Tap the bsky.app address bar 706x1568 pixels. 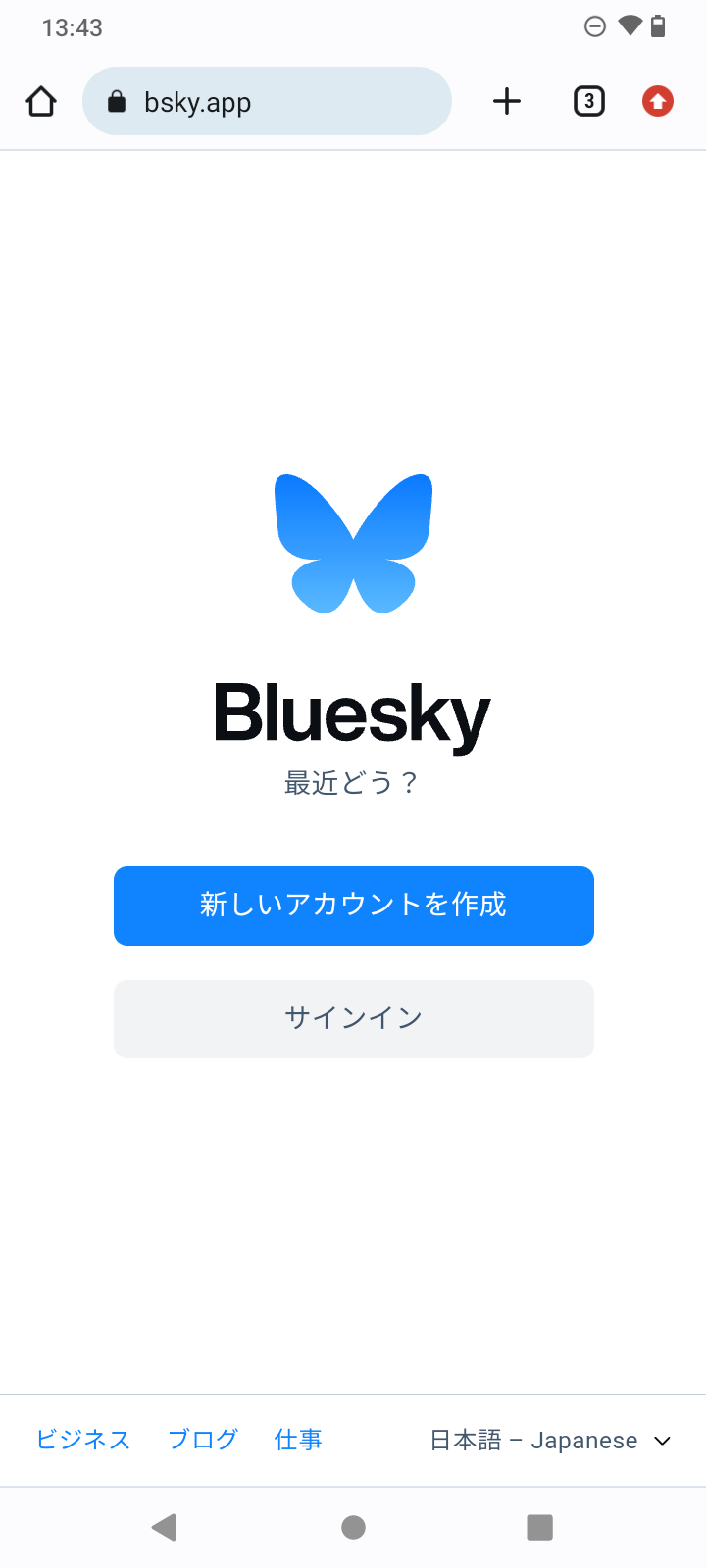(x=267, y=102)
